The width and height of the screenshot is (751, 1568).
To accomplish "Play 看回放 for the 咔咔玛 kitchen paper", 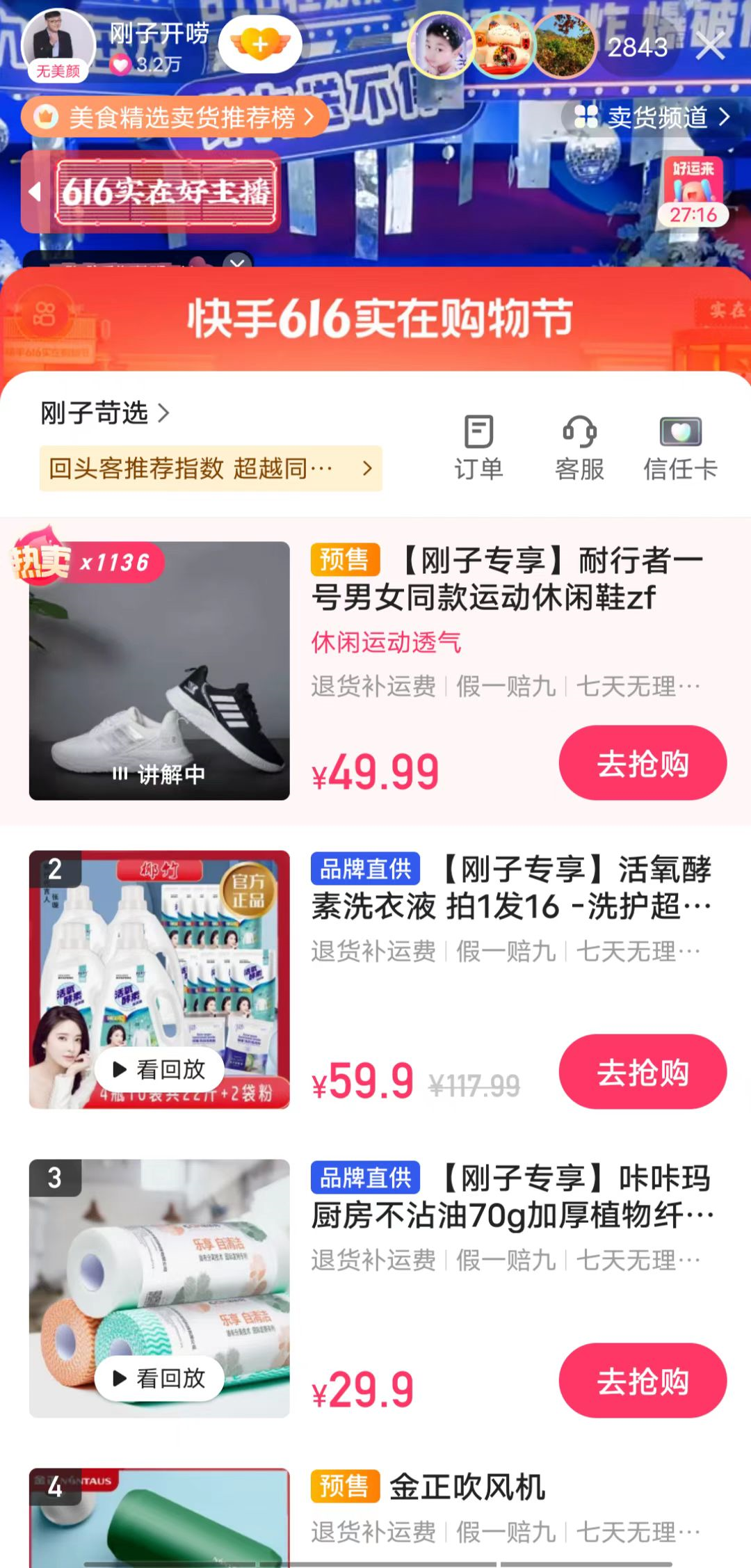I will point(160,1378).
